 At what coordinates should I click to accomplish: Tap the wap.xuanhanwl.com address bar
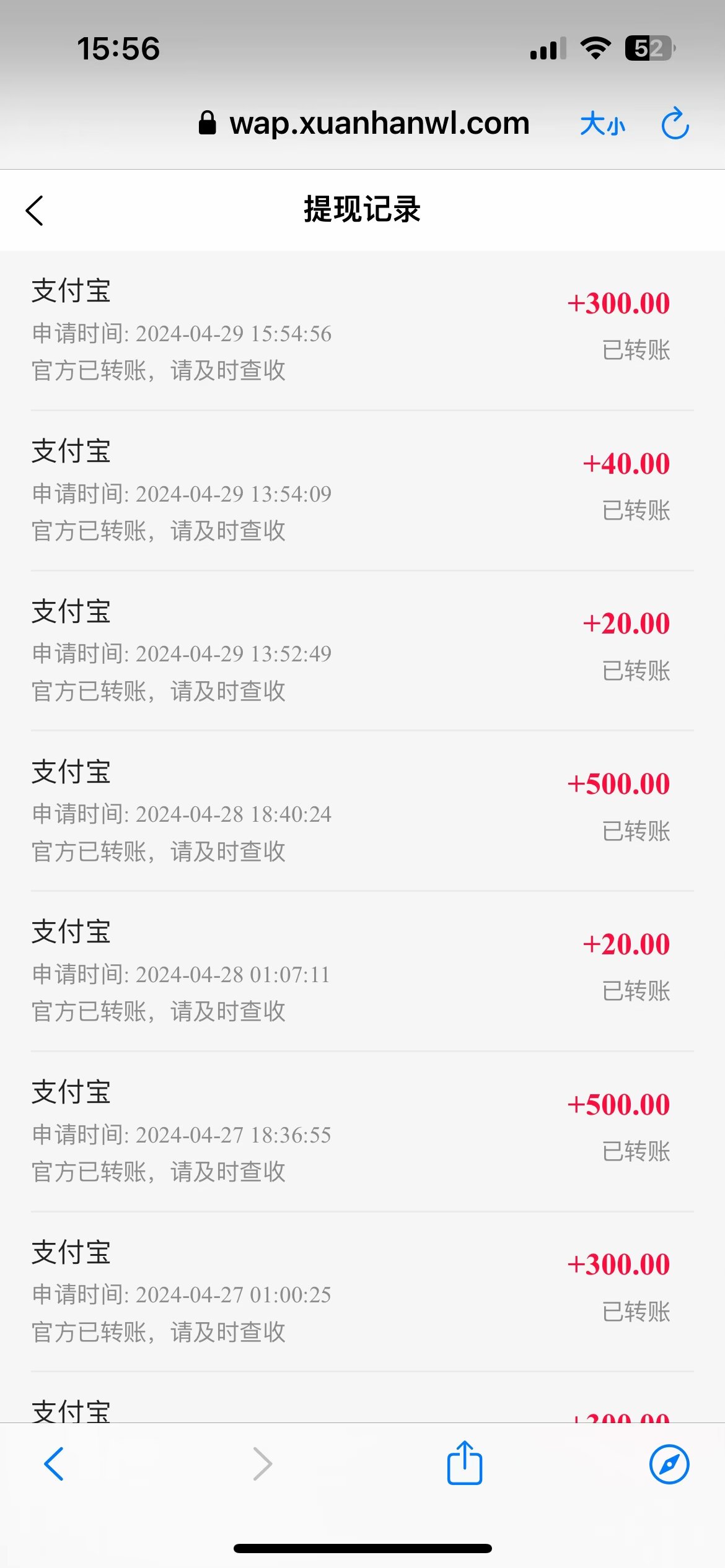[364, 123]
